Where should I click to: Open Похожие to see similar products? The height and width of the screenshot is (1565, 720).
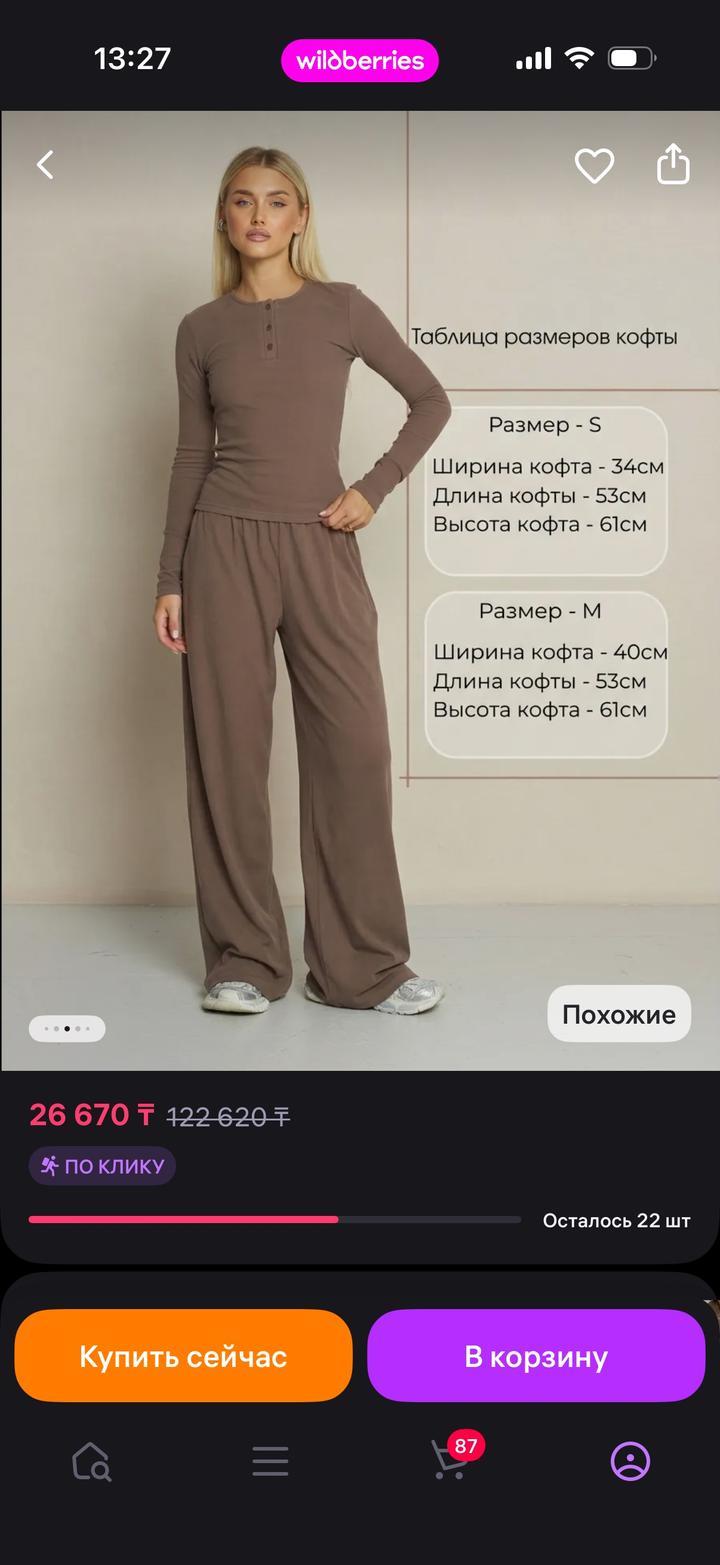point(618,1013)
